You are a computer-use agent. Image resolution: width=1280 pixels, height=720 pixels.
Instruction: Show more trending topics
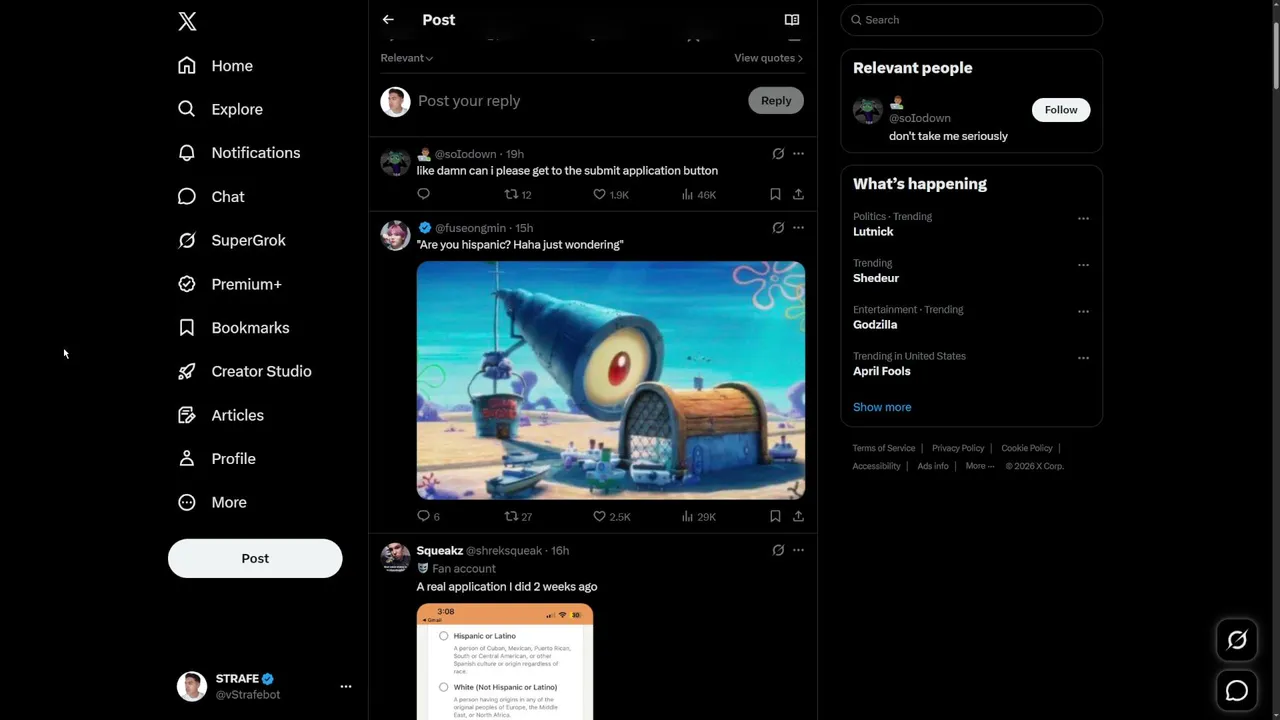coord(882,407)
